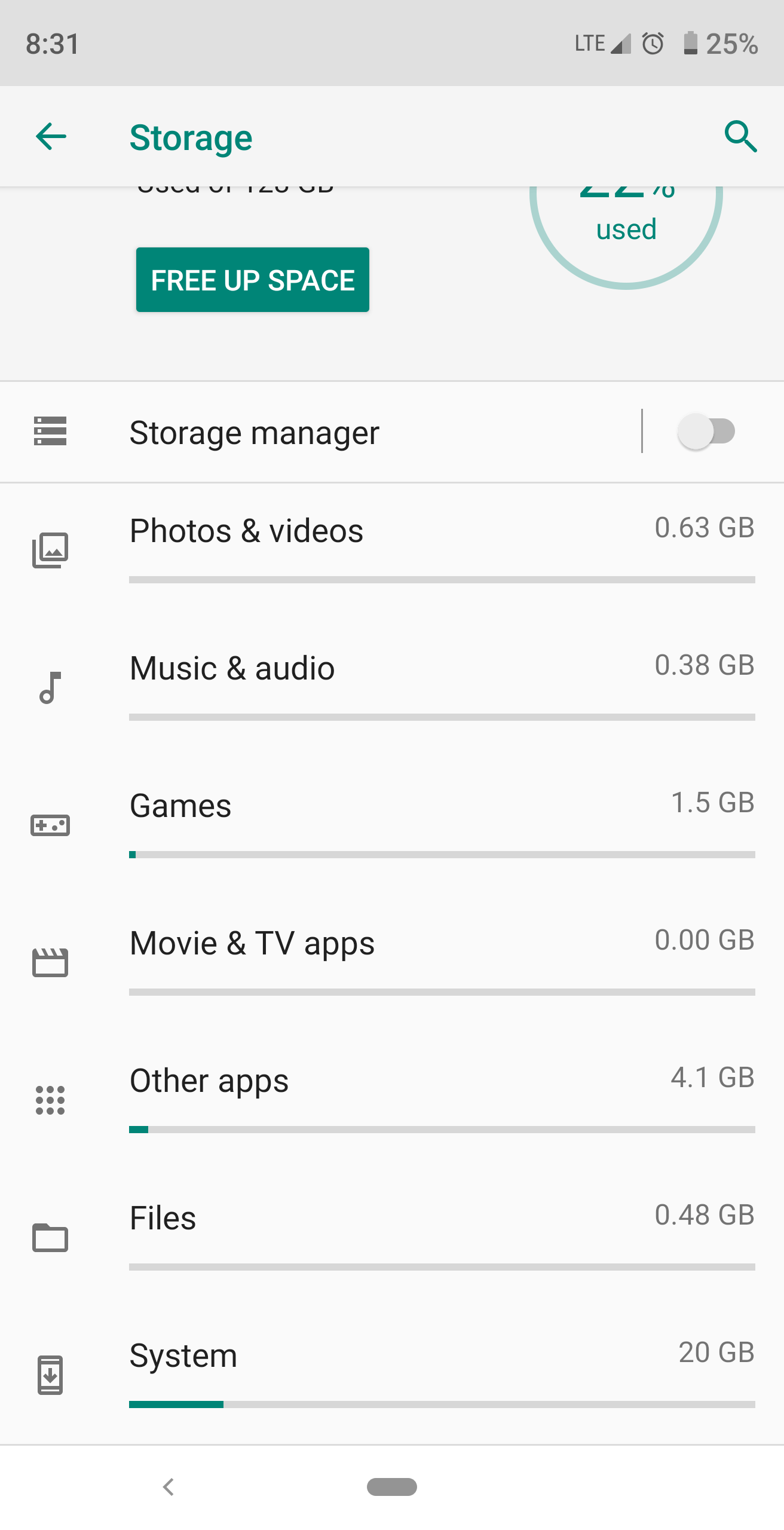Go back using the app bar arrow

point(51,137)
